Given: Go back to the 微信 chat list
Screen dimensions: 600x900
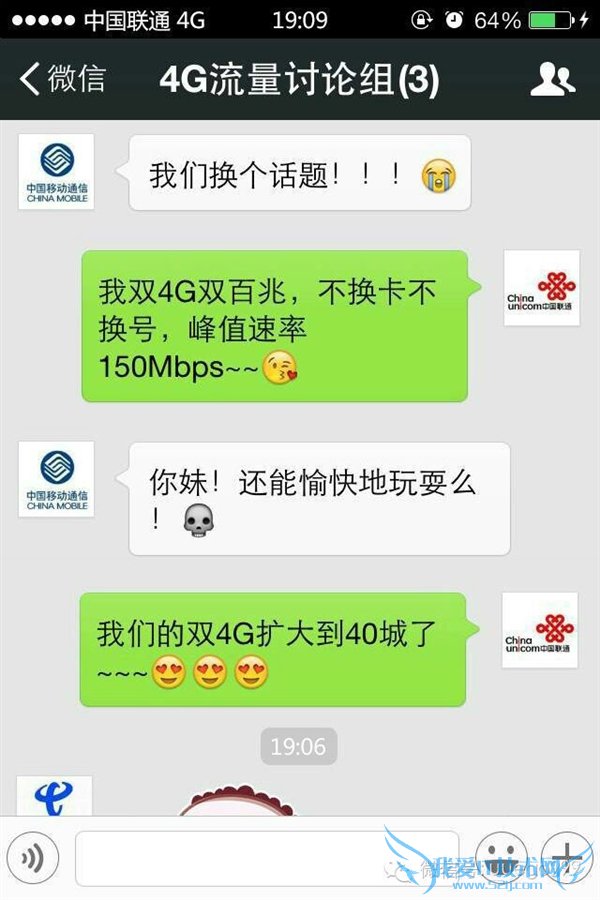Looking at the screenshot, I should tap(62, 79).
